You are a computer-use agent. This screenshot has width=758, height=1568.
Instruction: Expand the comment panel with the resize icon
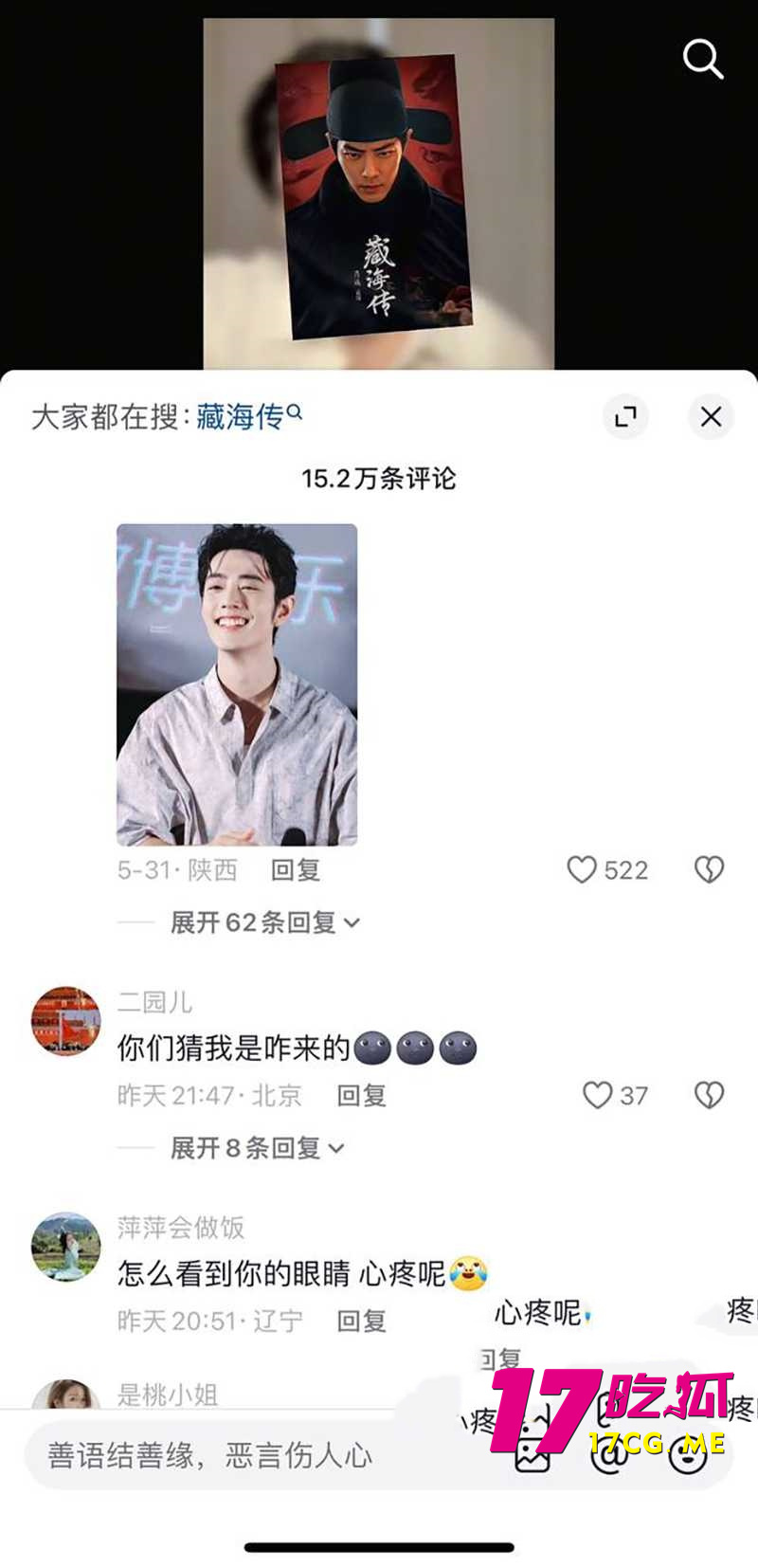pos(625,417)
